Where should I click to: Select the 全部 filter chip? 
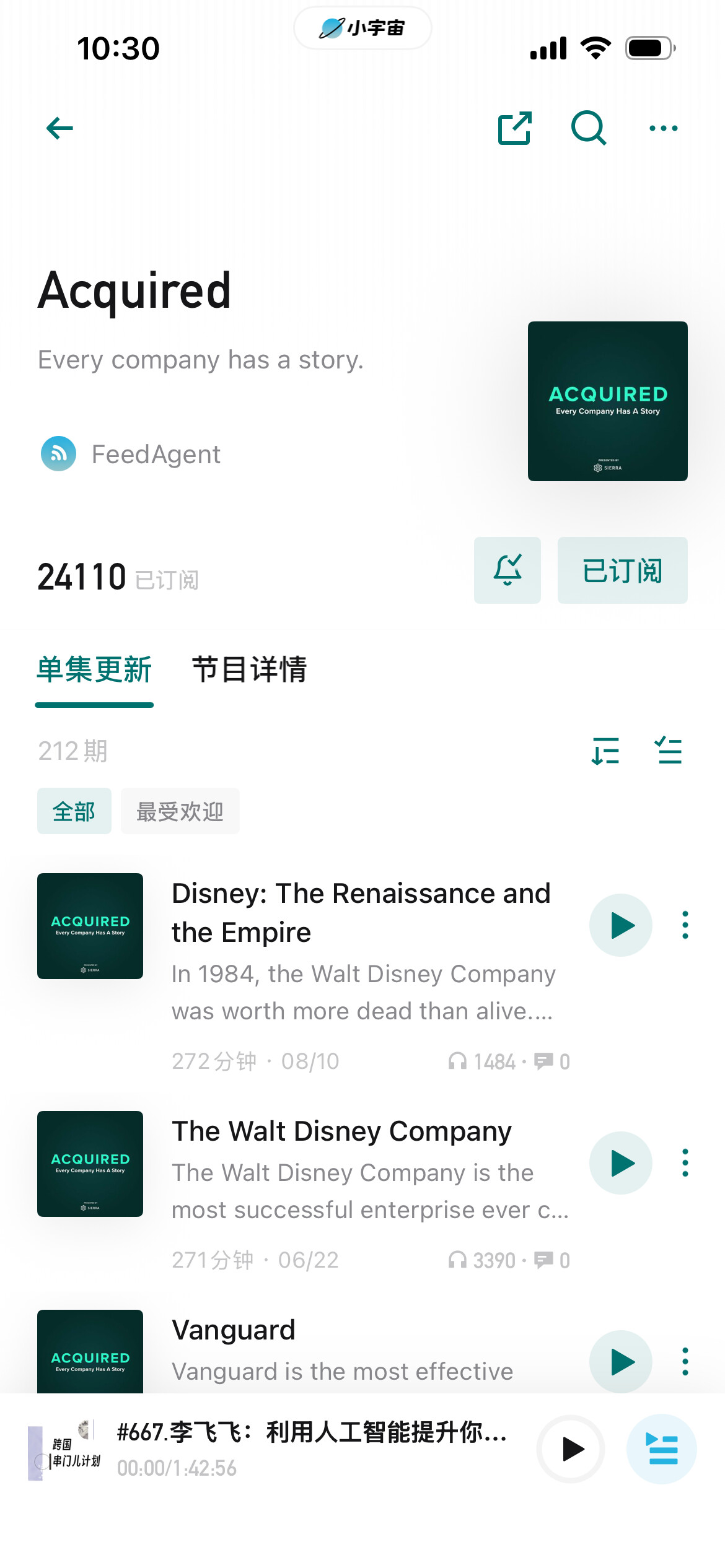click(74, 811)
